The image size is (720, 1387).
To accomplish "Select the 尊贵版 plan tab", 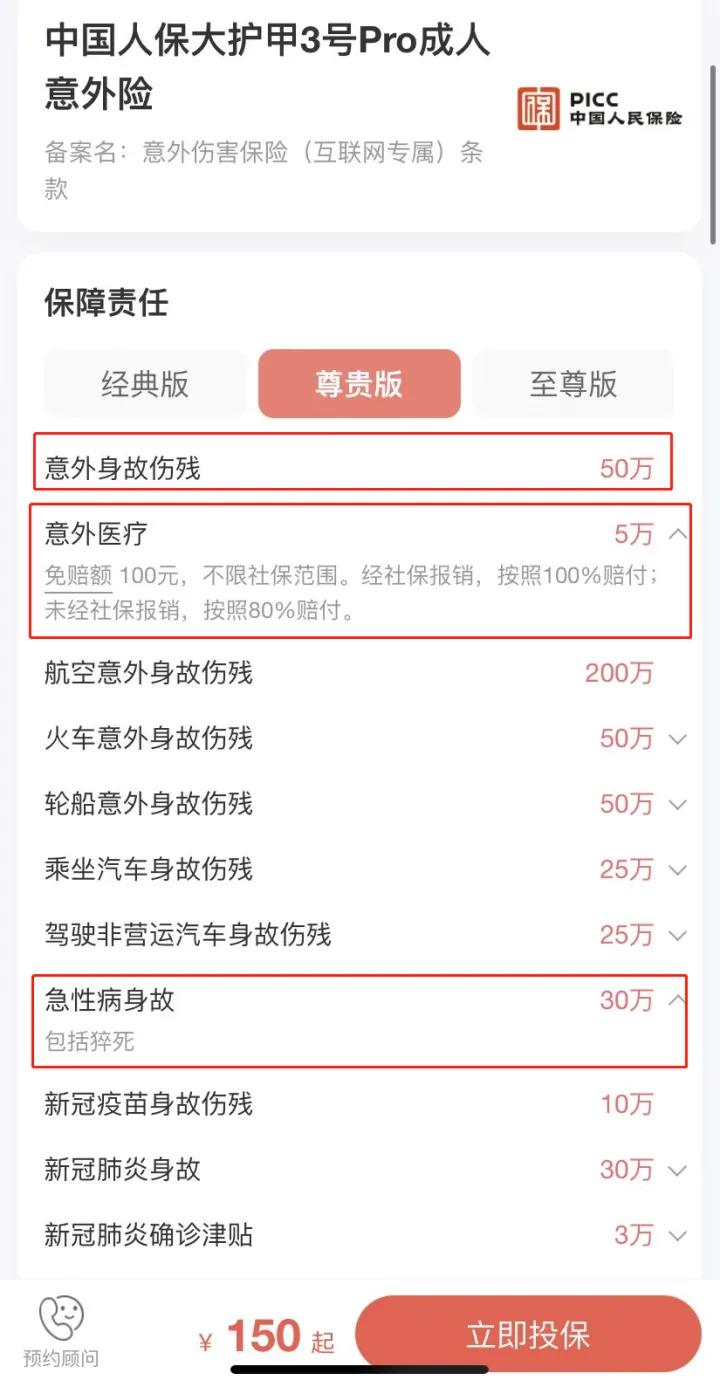I will click(x=359, y=384).
